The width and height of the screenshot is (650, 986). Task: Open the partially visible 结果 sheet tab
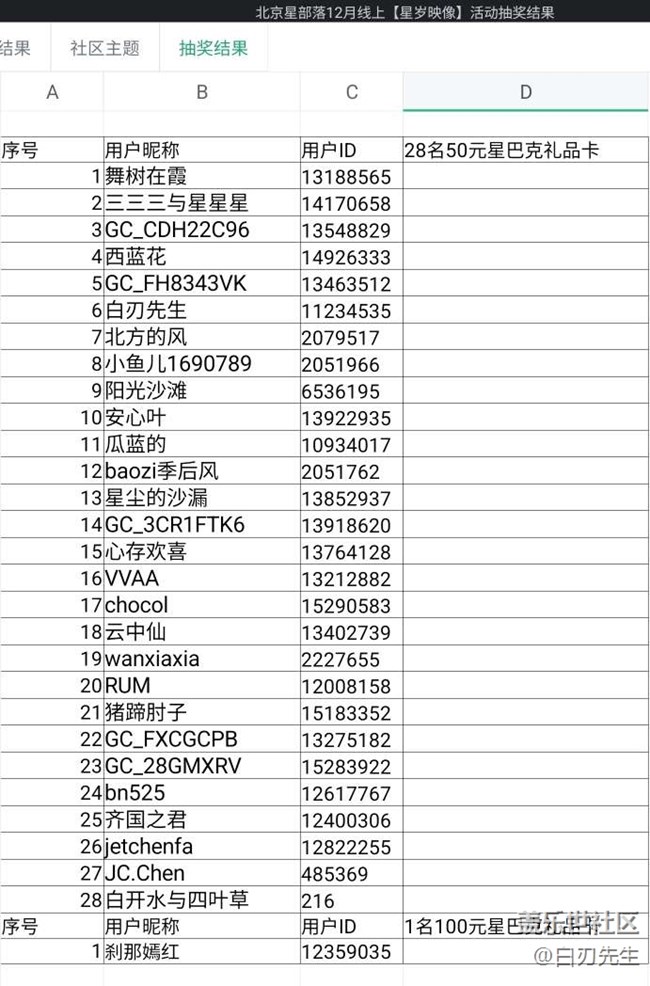pos(15,48)
